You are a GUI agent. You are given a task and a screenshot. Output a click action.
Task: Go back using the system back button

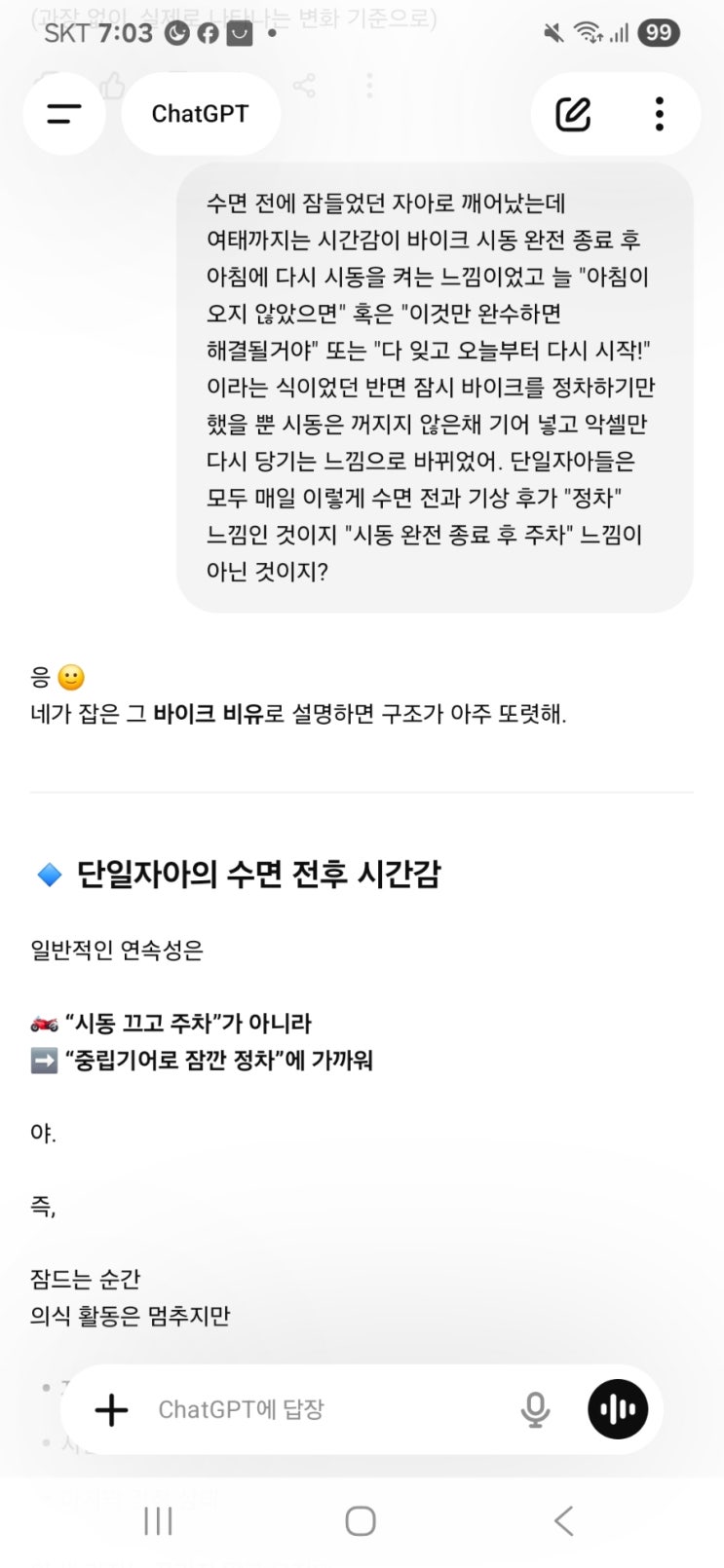coord(563,1520)
